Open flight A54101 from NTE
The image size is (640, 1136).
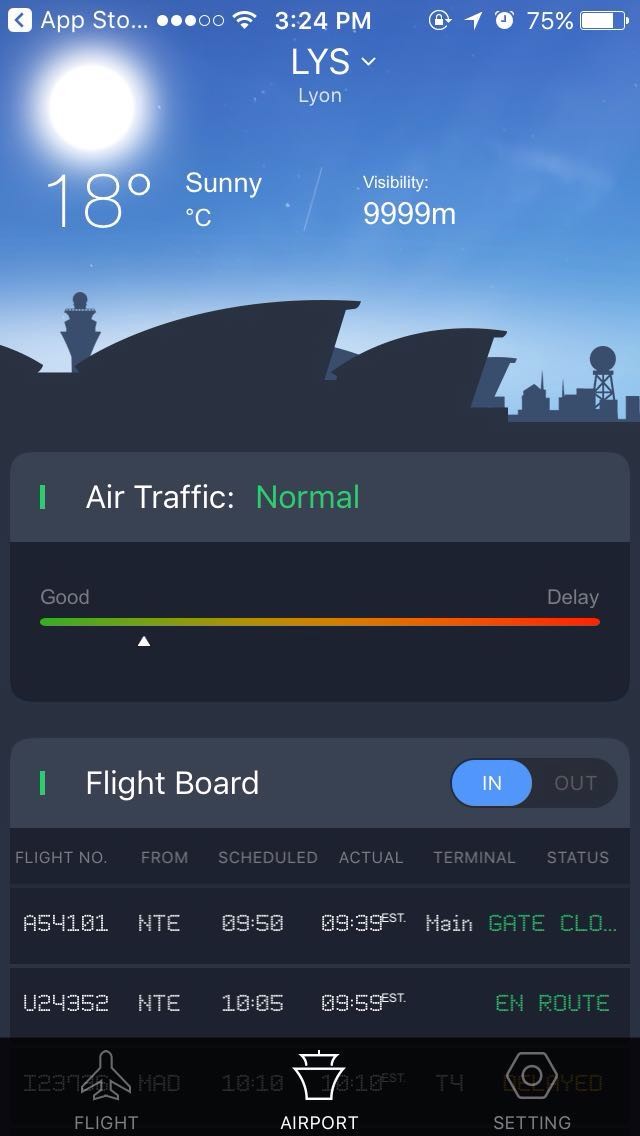320,923
